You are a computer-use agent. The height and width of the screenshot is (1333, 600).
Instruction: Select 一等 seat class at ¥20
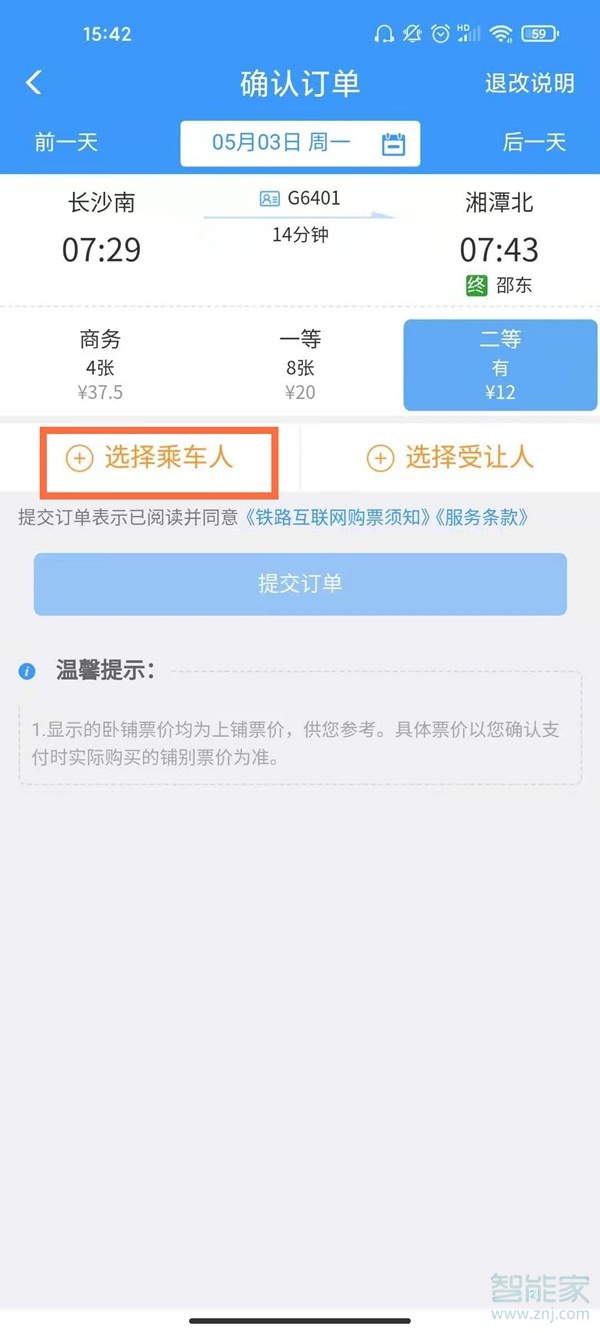click(x=300, y=365)
